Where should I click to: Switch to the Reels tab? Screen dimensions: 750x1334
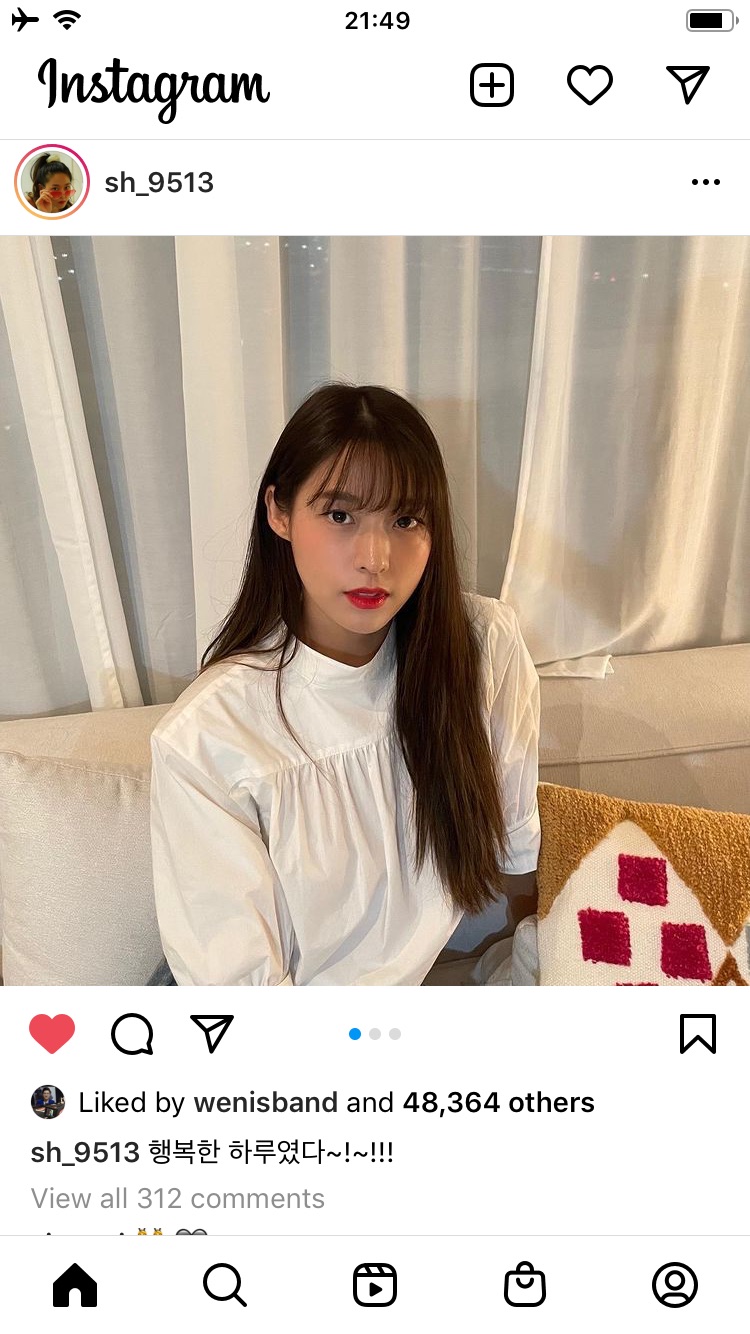[x=375, y=1285]
